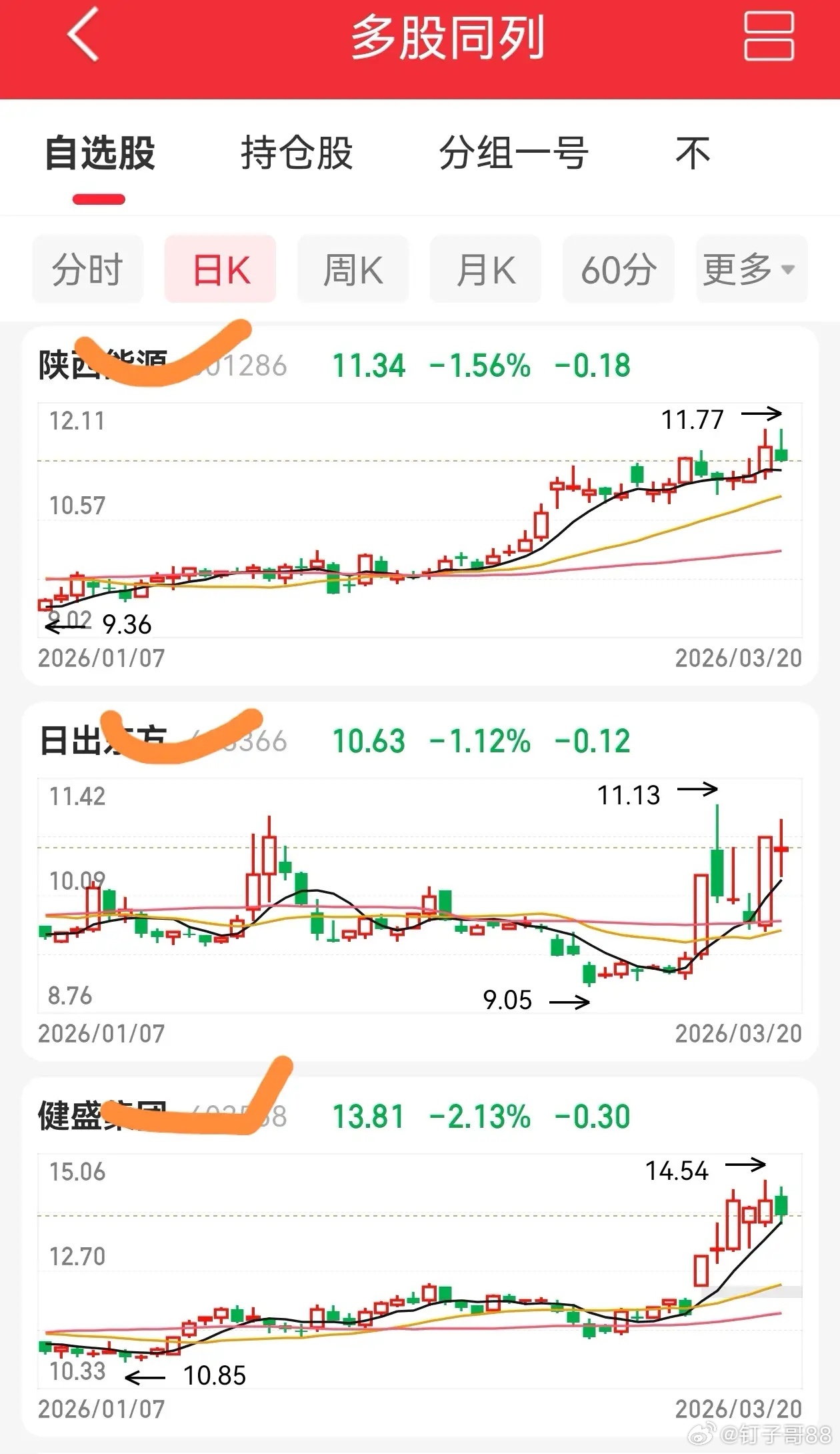Select the 11.77 high price arrow marker
This screenshot has height=1454, width=840.
(x=693, y=417)
